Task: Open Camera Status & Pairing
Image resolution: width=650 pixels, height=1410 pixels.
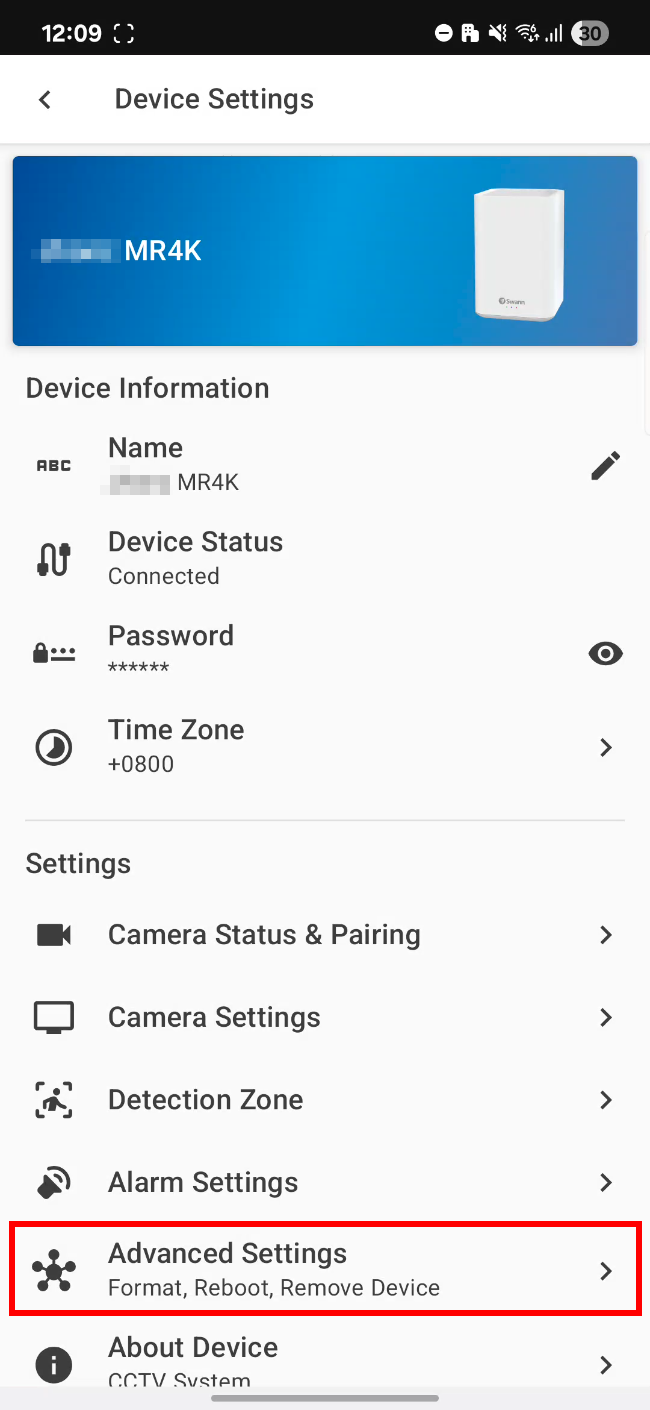Action: point(325,935)
